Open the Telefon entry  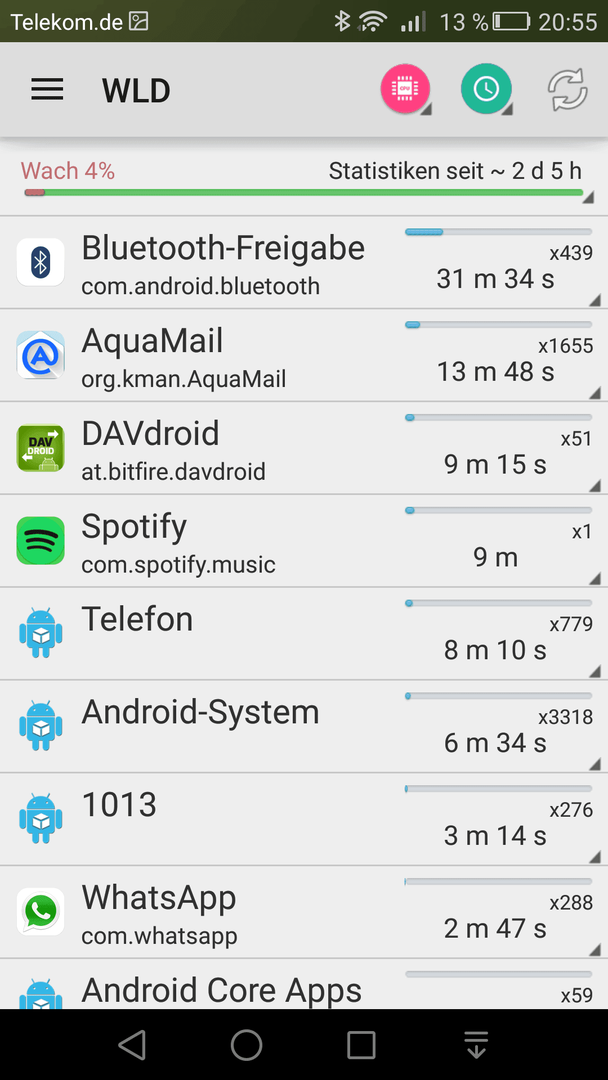pyautogui.click(x=304, y=634)
